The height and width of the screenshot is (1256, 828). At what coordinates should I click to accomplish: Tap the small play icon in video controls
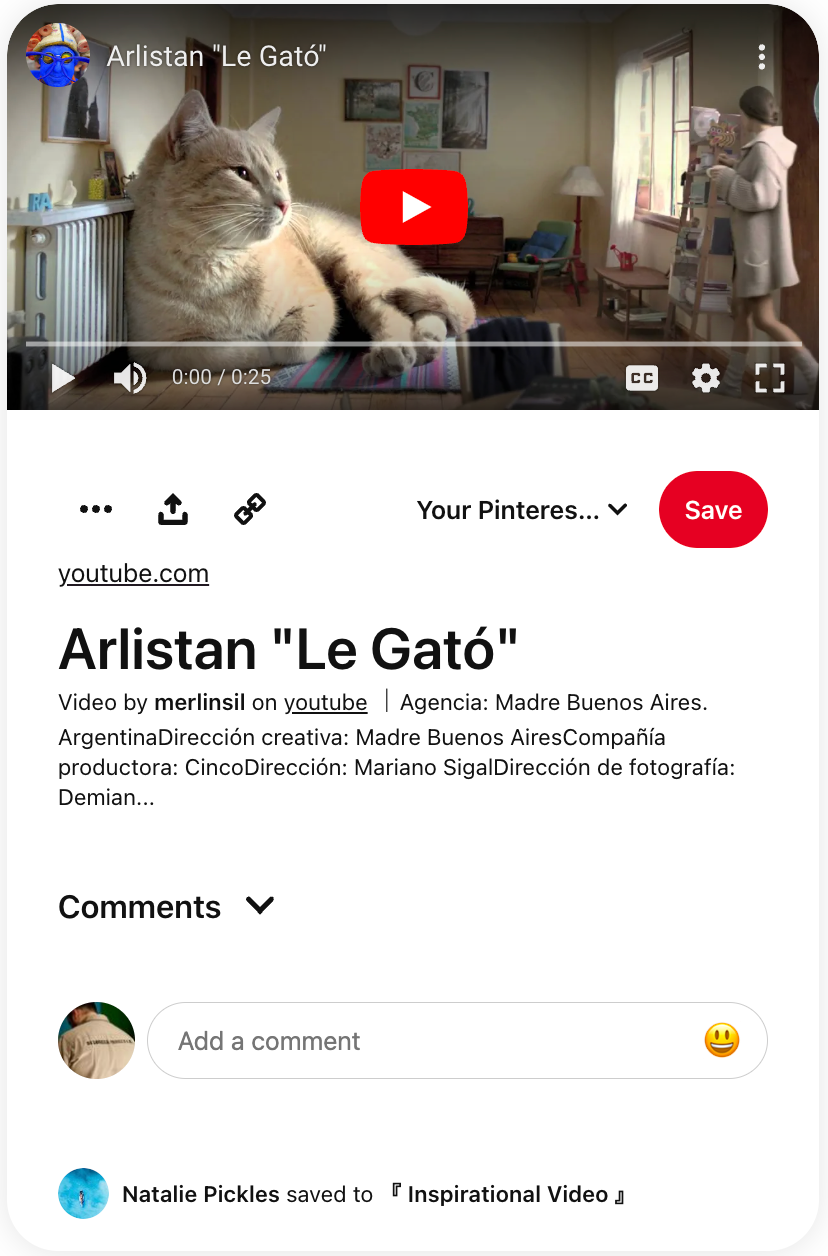pyautogui.click(x=63, y=377)
